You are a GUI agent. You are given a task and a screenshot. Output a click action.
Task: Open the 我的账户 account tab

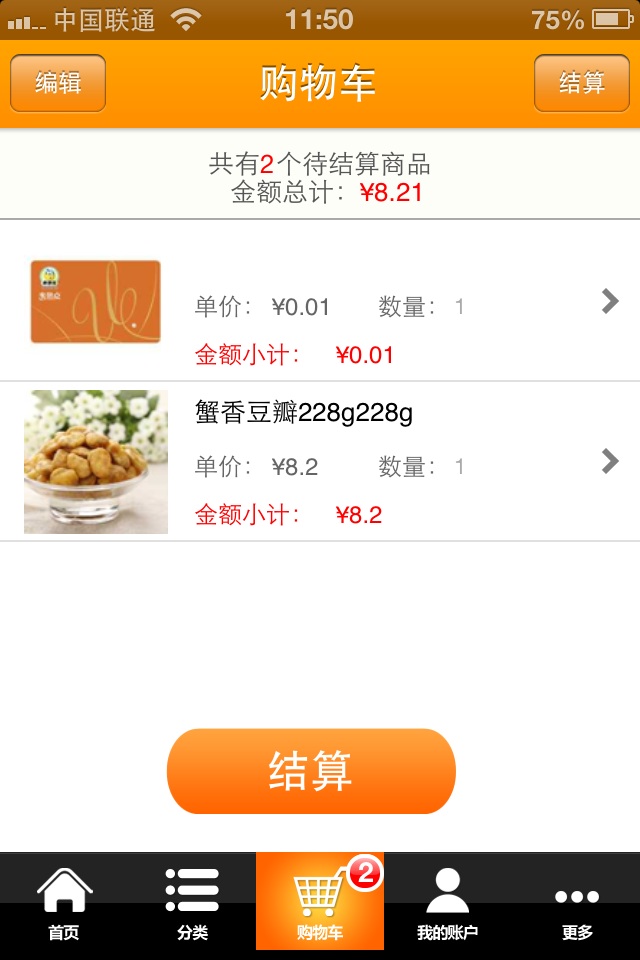click(x=447, y=903)
